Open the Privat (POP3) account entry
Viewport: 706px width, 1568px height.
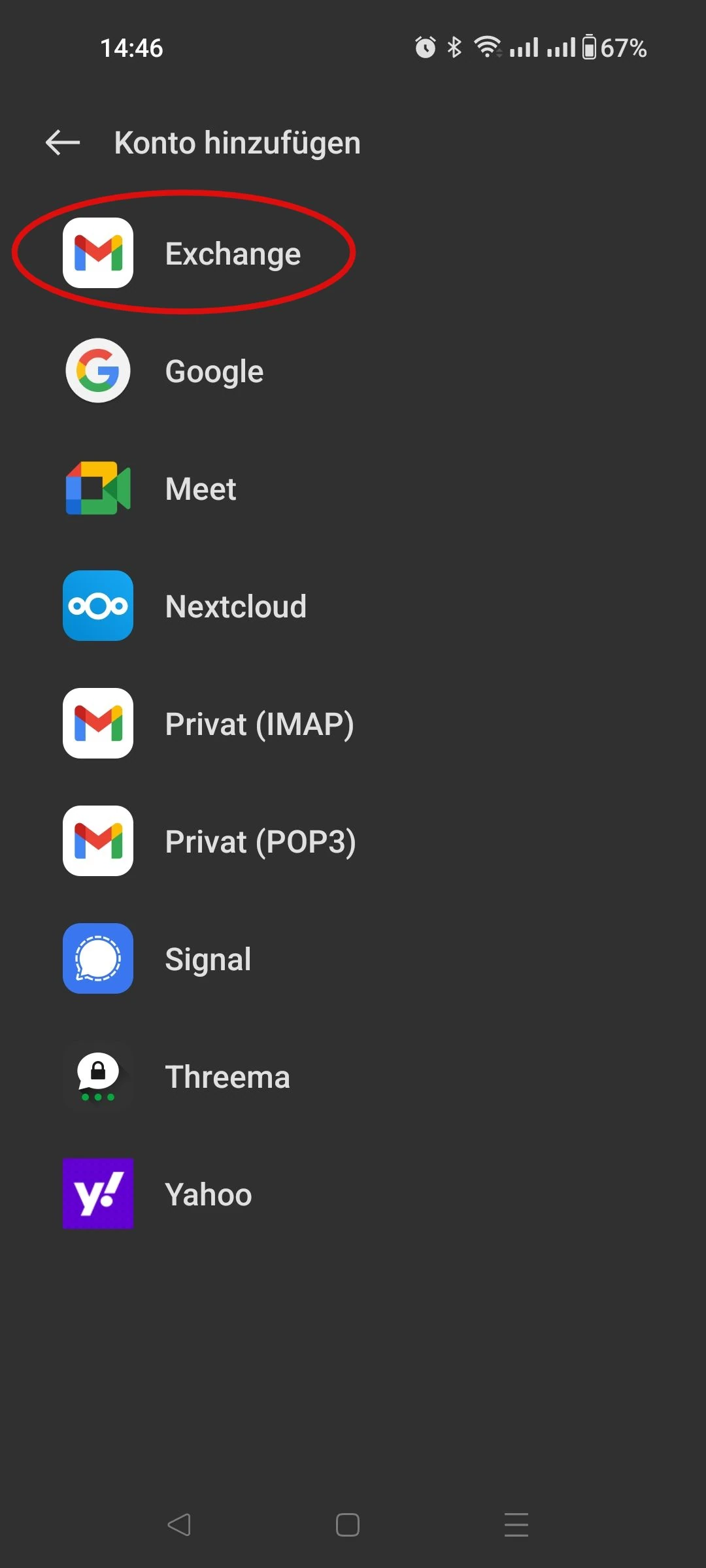tap(261, 841)
